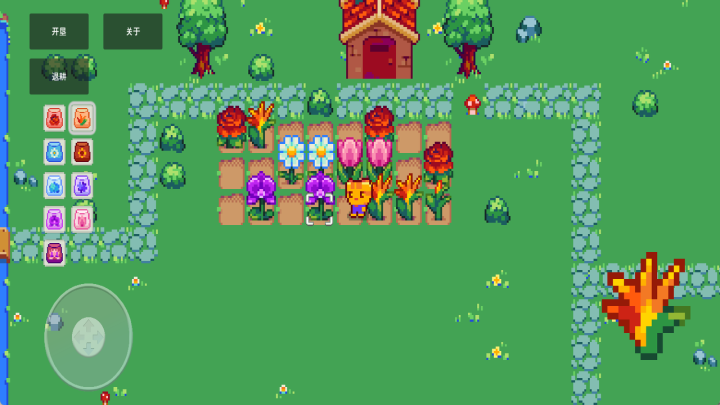Screen dimensions: 720x405
Task: Pick the dark red seed packet
Action: coord(82,152)
